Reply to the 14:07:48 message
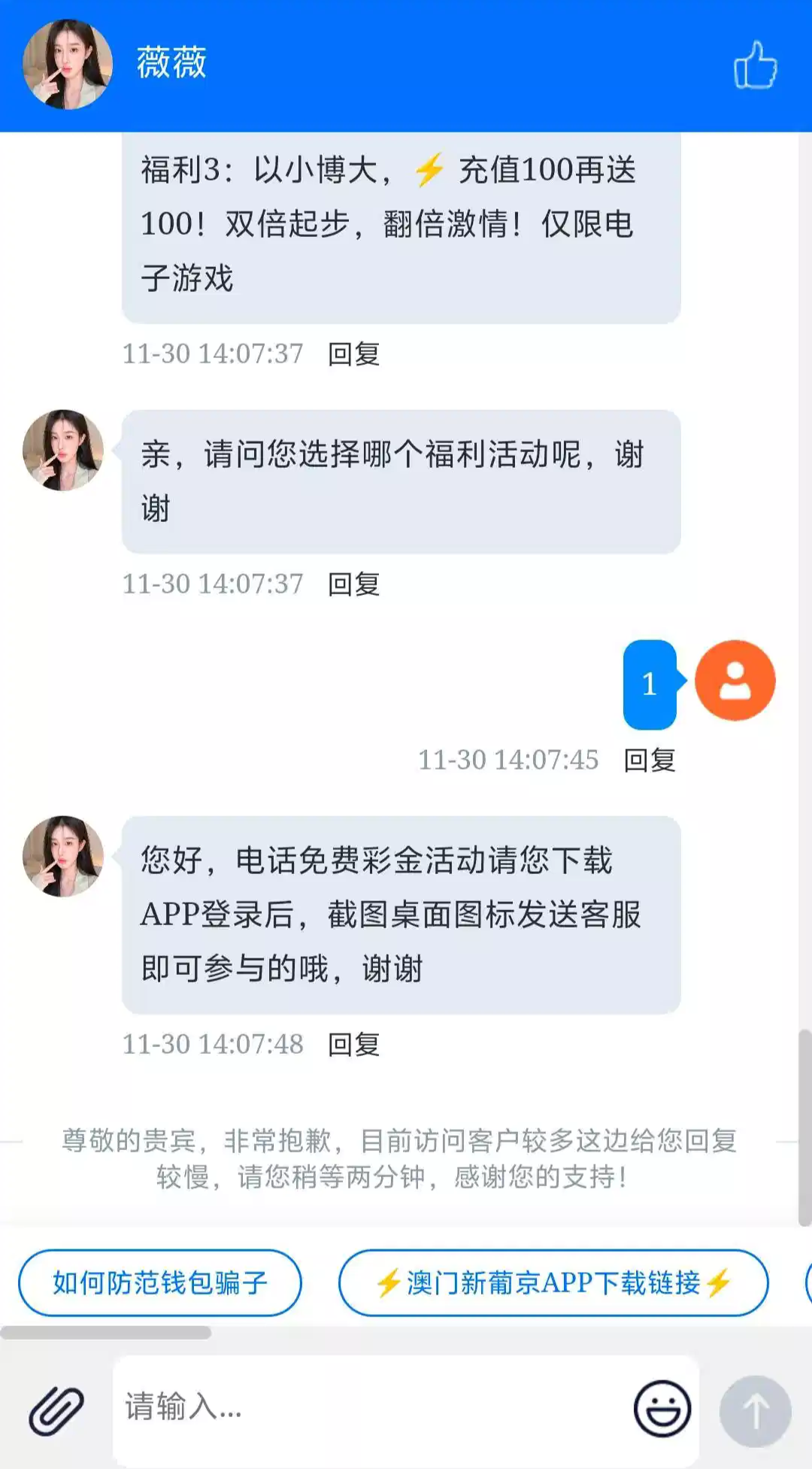812x1469 pixels. (354, 1044)
